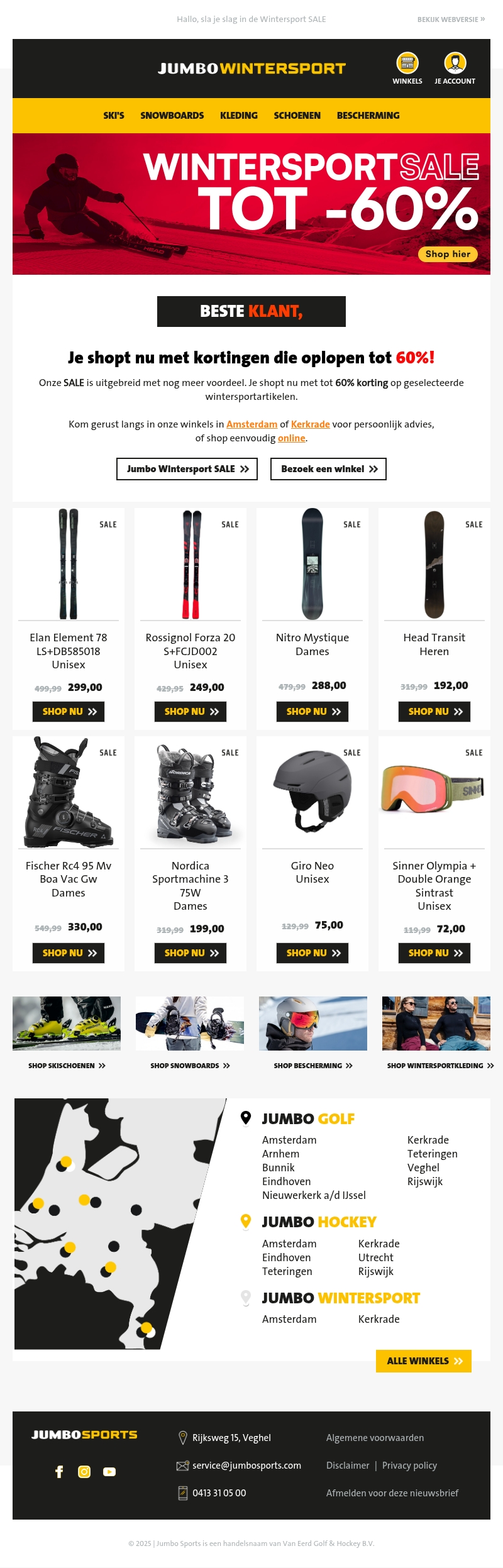Tap the Shop hier banner button
This screenshot has height=1568, width=503.
coord(448,254)
